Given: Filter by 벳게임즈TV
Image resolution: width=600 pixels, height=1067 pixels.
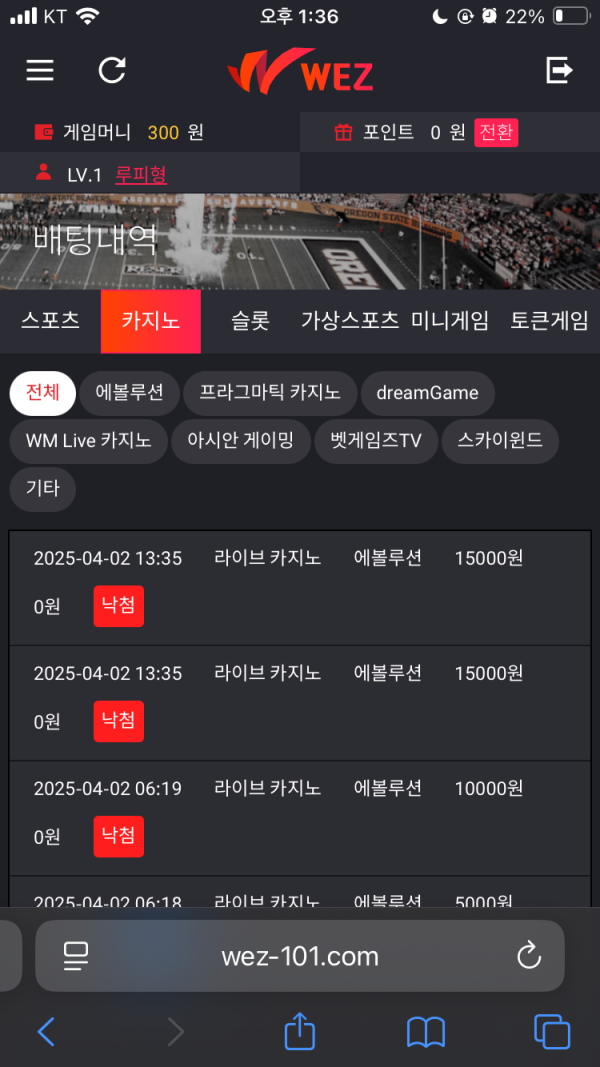Looking at the screenshot, I should point(376,441).
